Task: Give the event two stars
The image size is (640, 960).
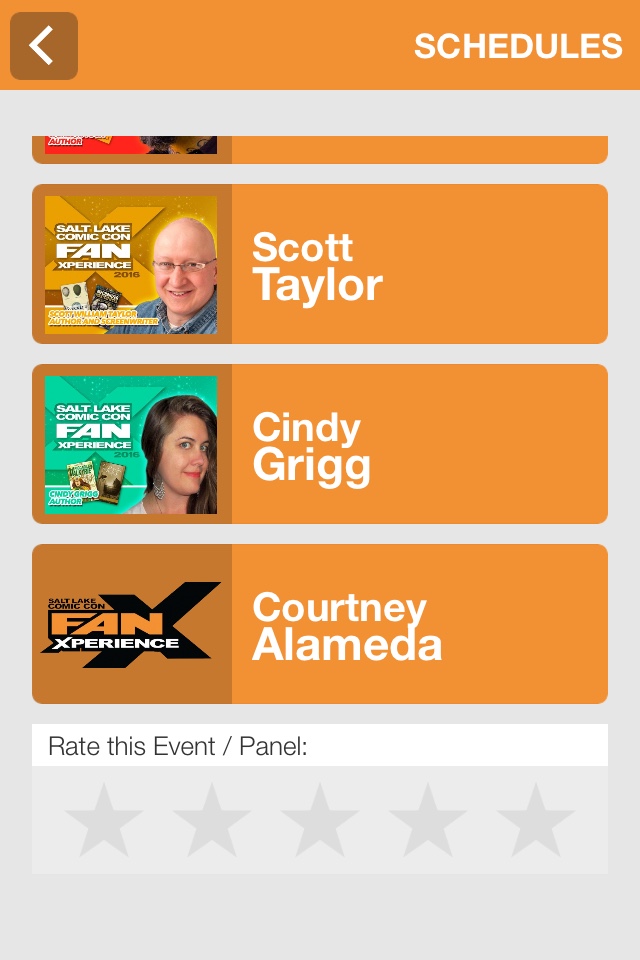Action: 212,820
